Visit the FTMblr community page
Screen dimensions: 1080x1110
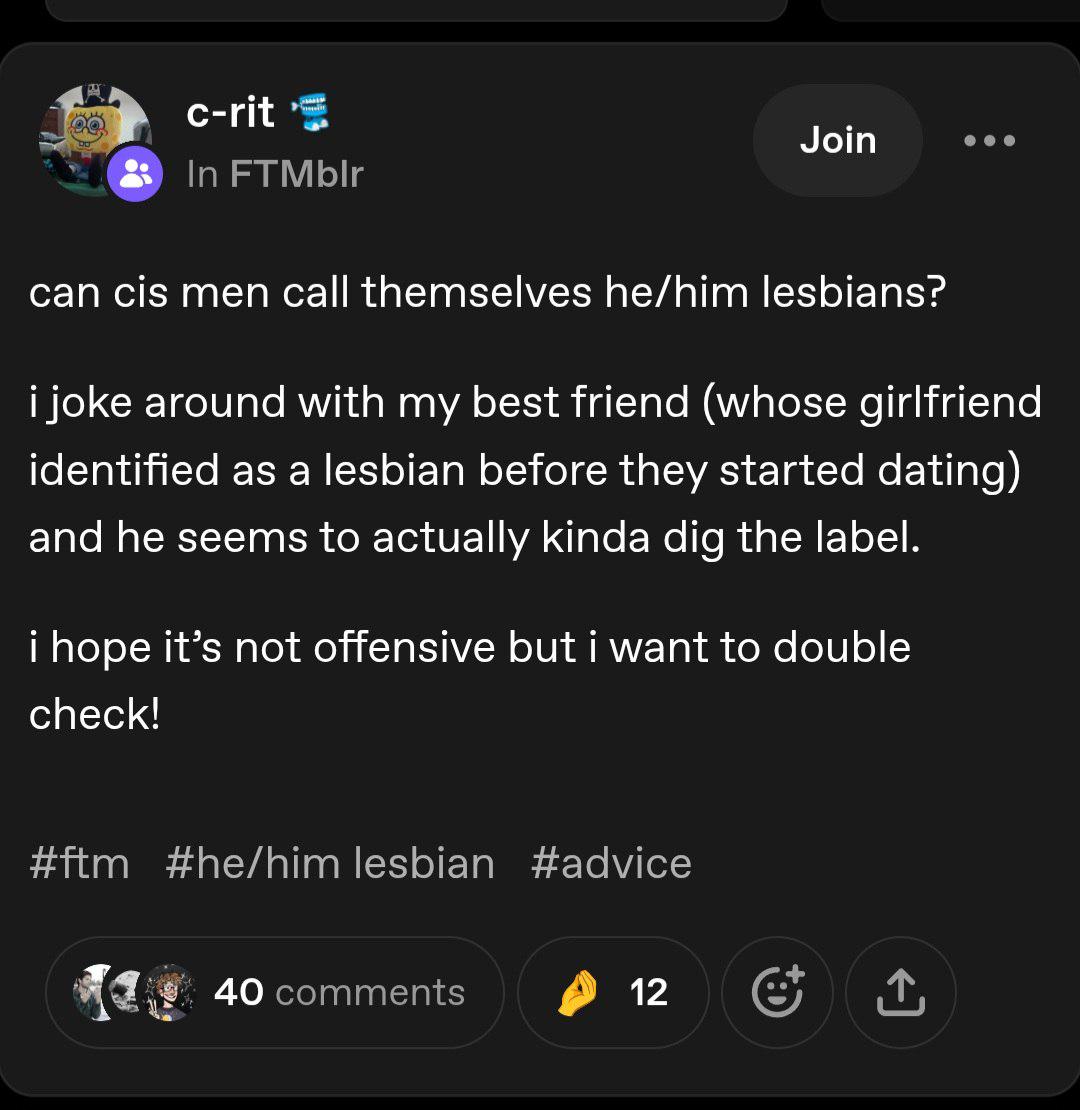295,174
